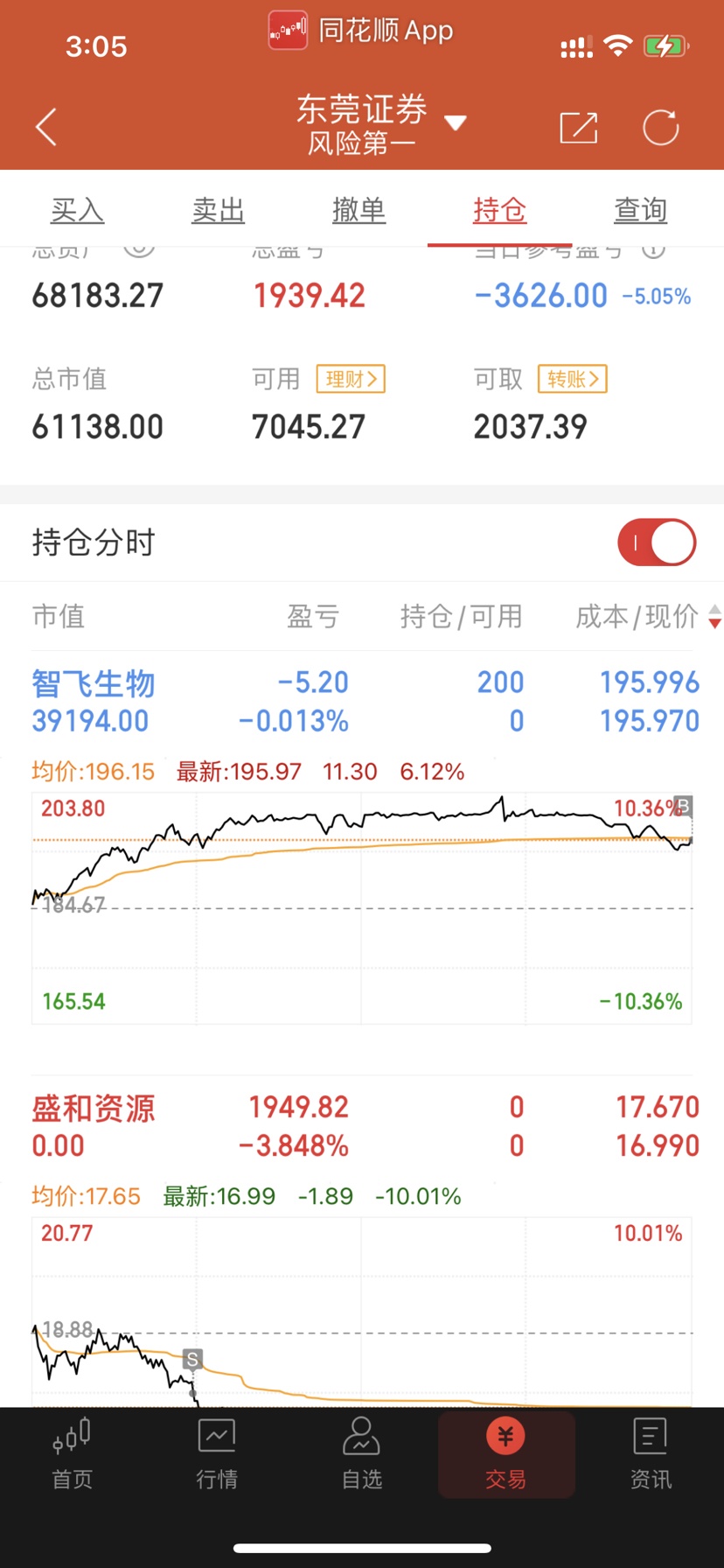Open the 撤单 tab

tap(359, 210)
